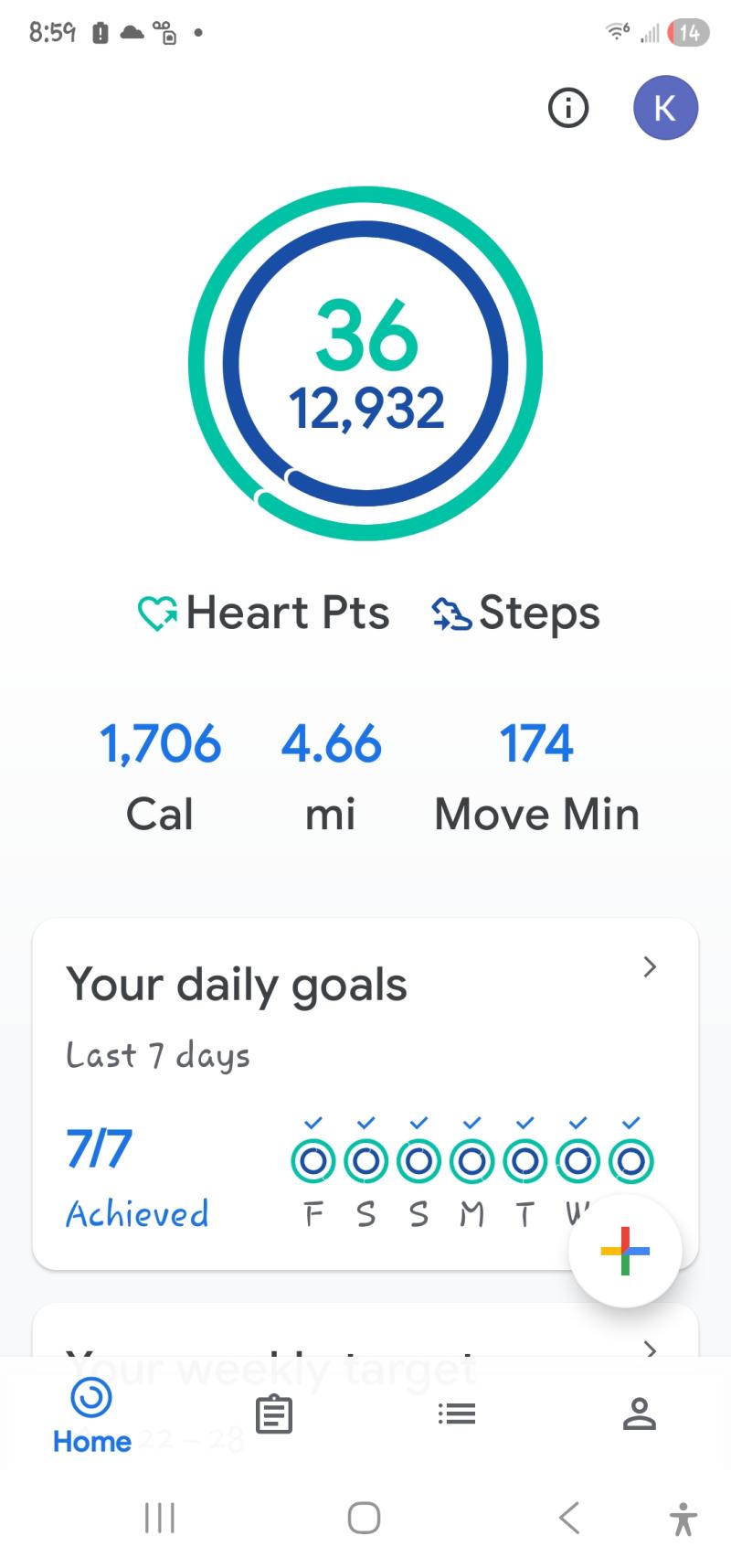The width and height of the screenshot is (731, 1568).
Task: View Move Min details
Action: click(536, 775)
